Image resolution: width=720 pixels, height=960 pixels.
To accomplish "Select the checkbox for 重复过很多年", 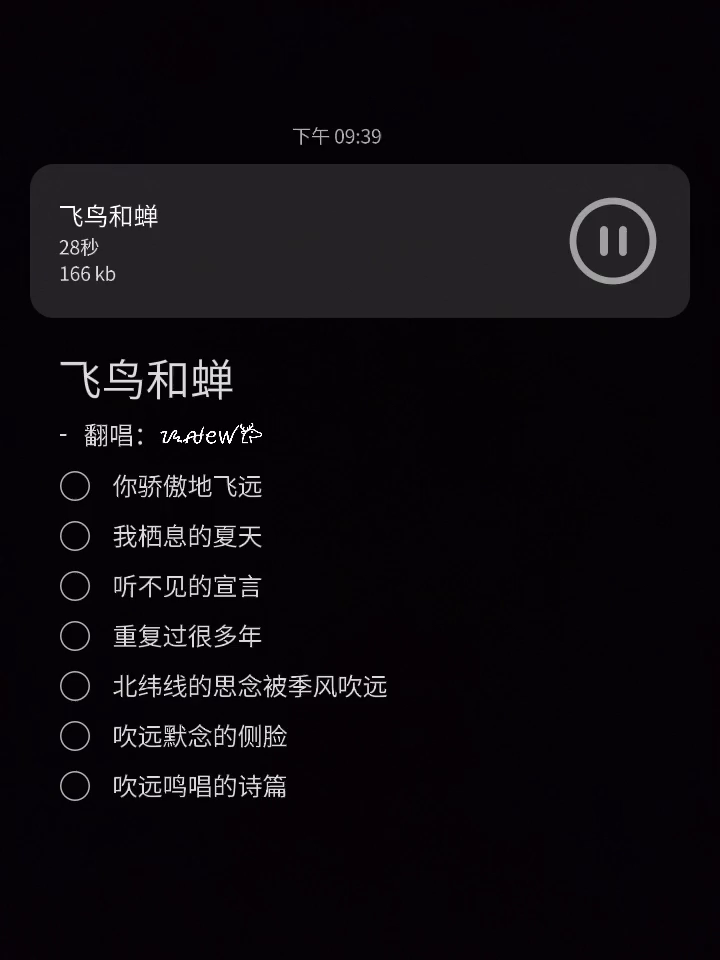I will tap(75, 636).
